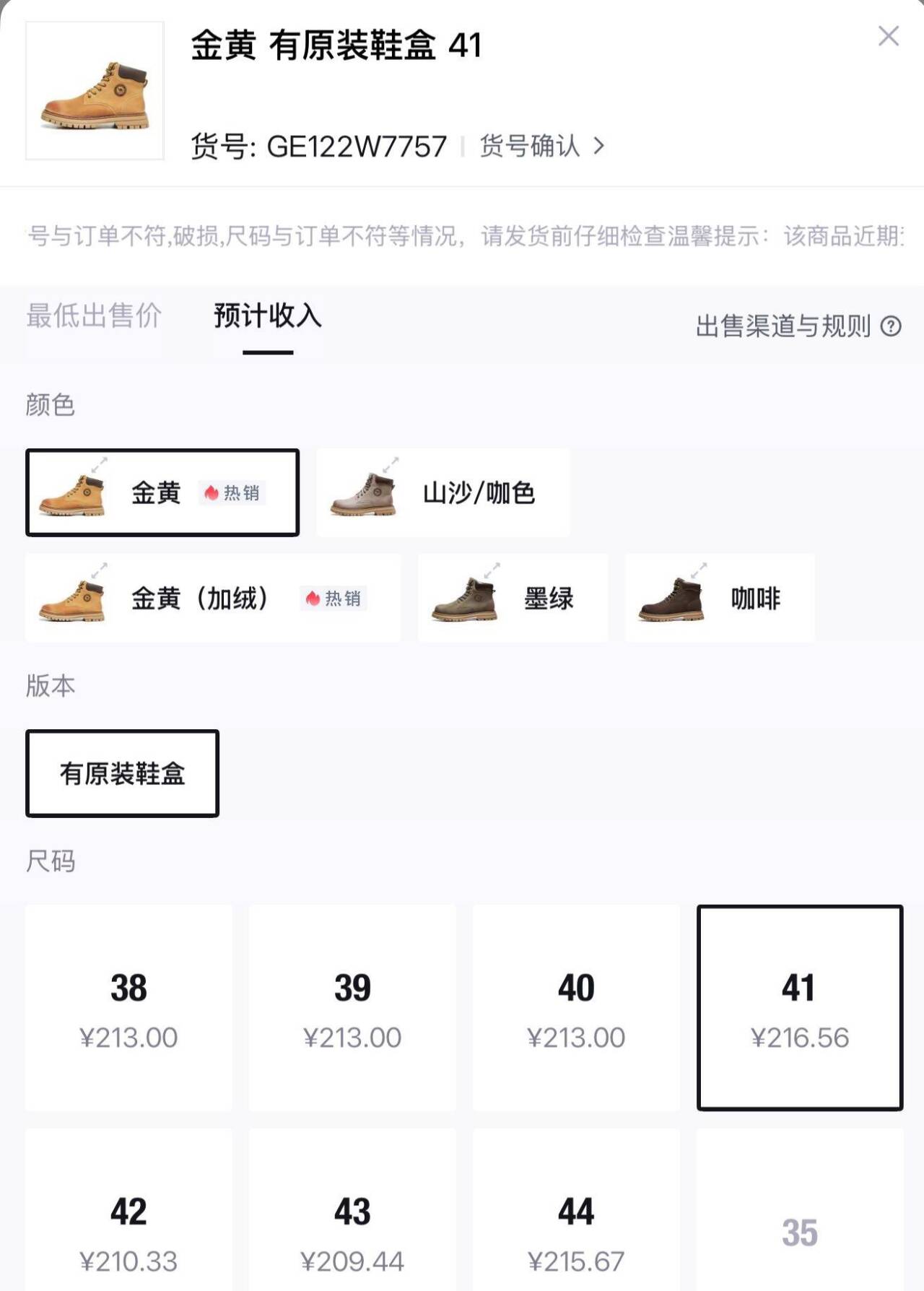View the product image thumbnail
924x1291 pixels.
coord(95,90)
